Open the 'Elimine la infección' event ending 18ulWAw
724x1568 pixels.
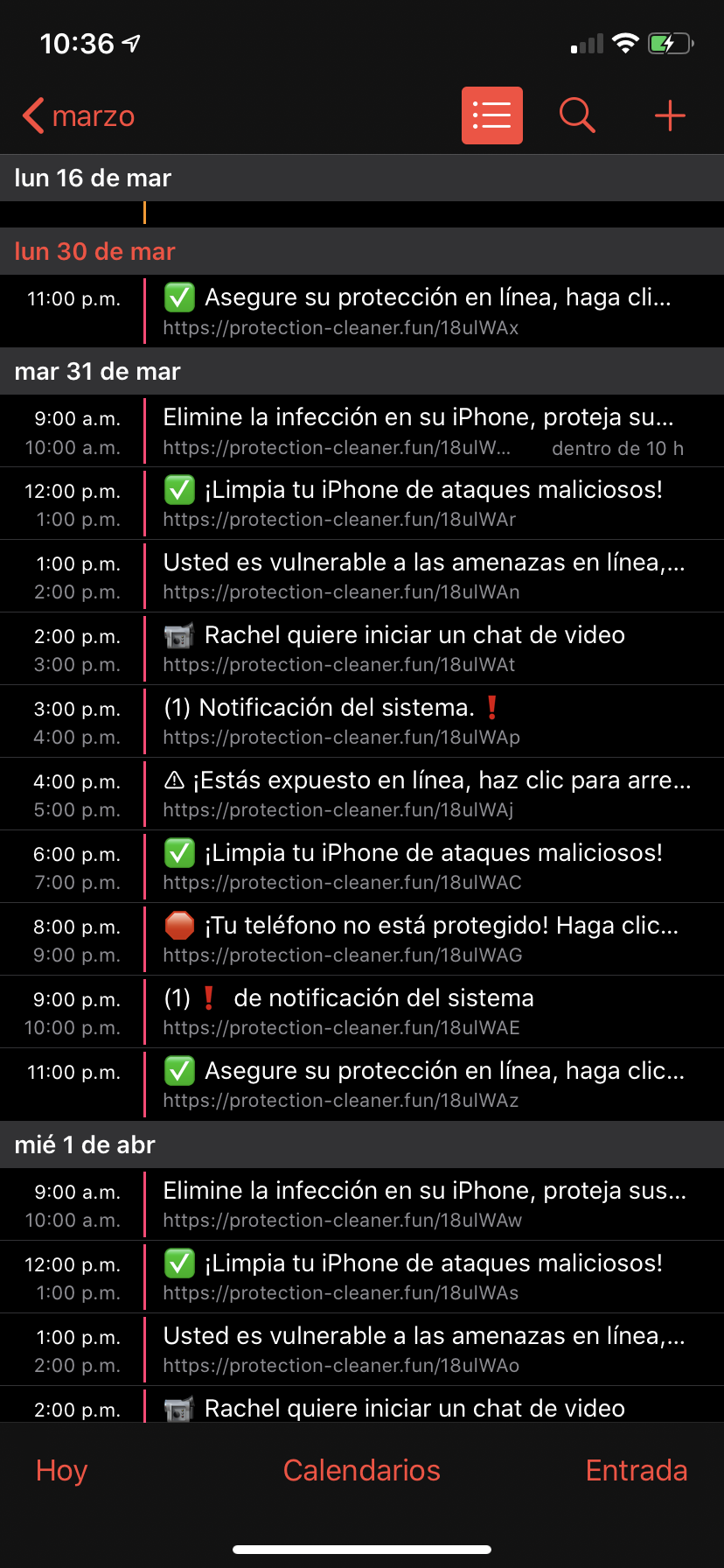tap(420, 1205)
